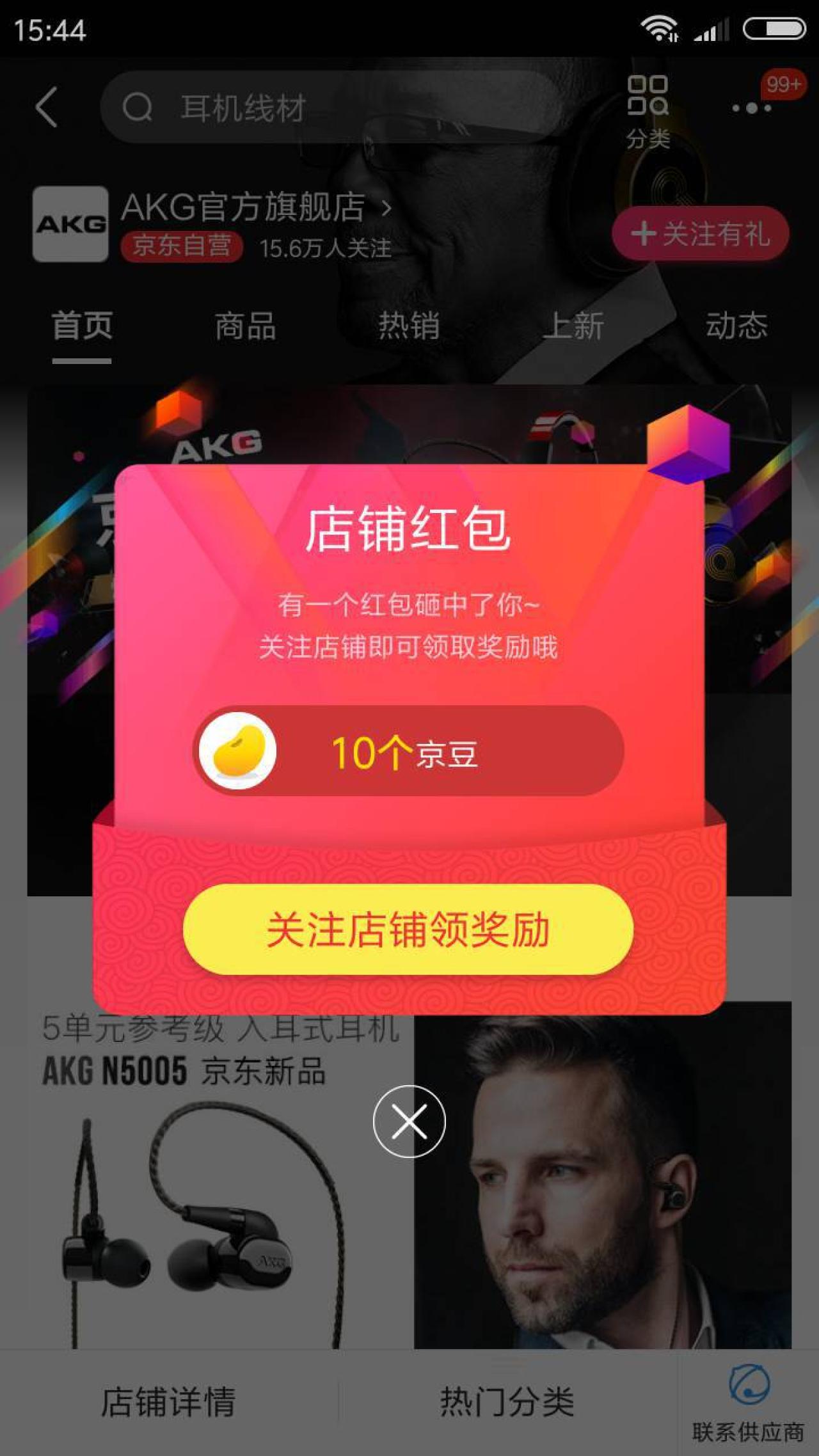819x1456 pixels.
Task: Switch to the 商品 tab
Action: (246, 326)
